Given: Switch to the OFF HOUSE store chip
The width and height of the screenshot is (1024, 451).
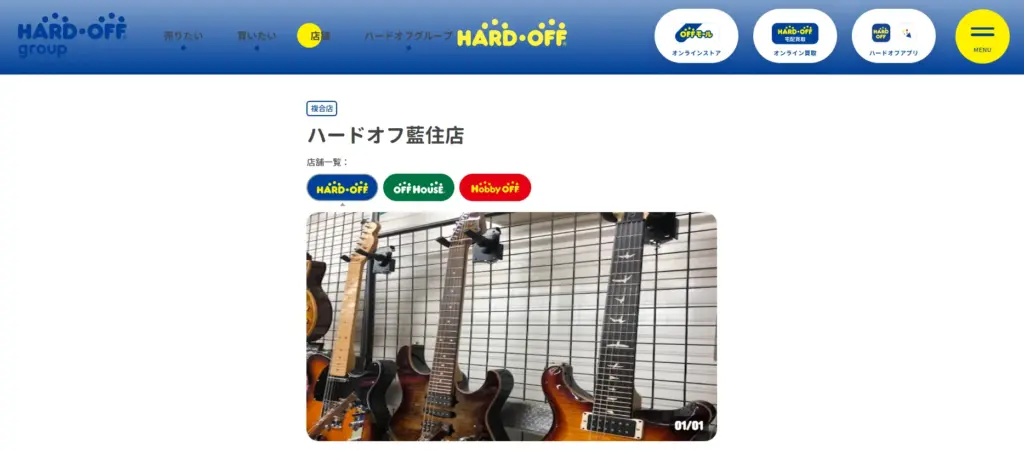Looking at the screenshot, I should click(x=418, y=187).
